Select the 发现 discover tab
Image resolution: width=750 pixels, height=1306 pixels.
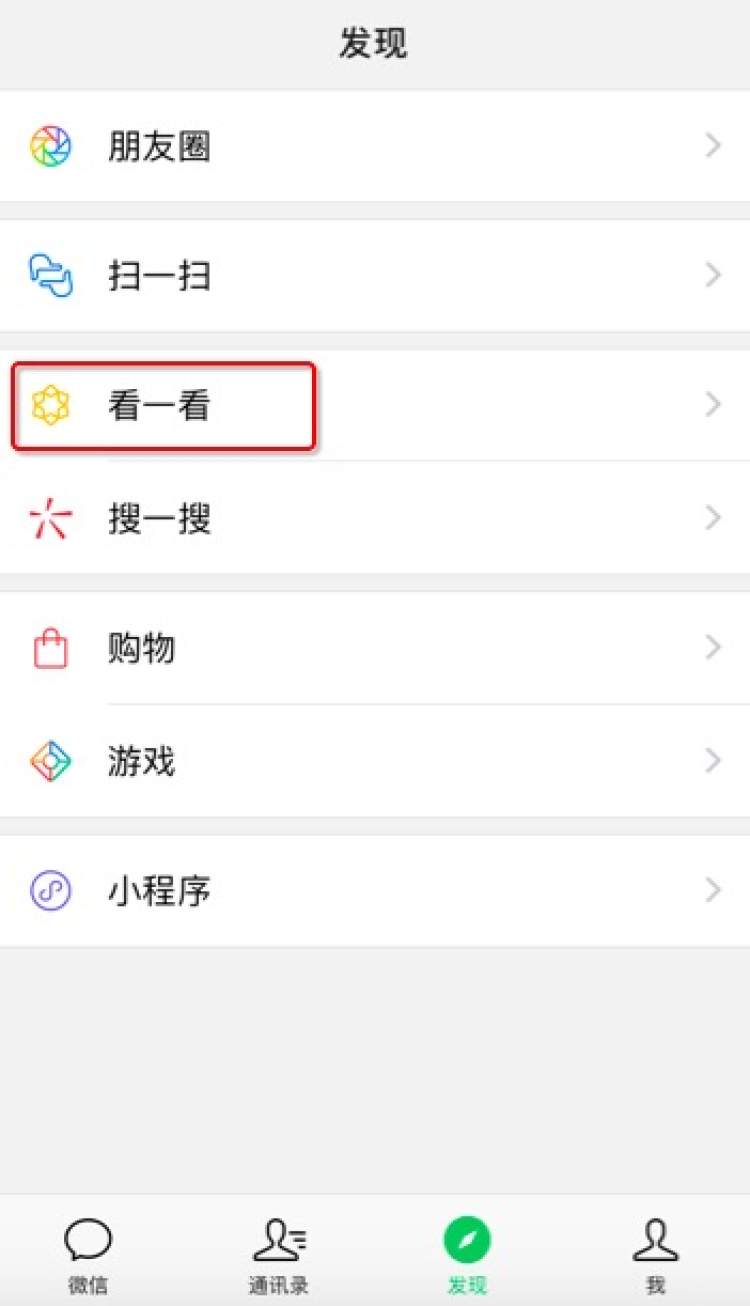(467, 1254)
